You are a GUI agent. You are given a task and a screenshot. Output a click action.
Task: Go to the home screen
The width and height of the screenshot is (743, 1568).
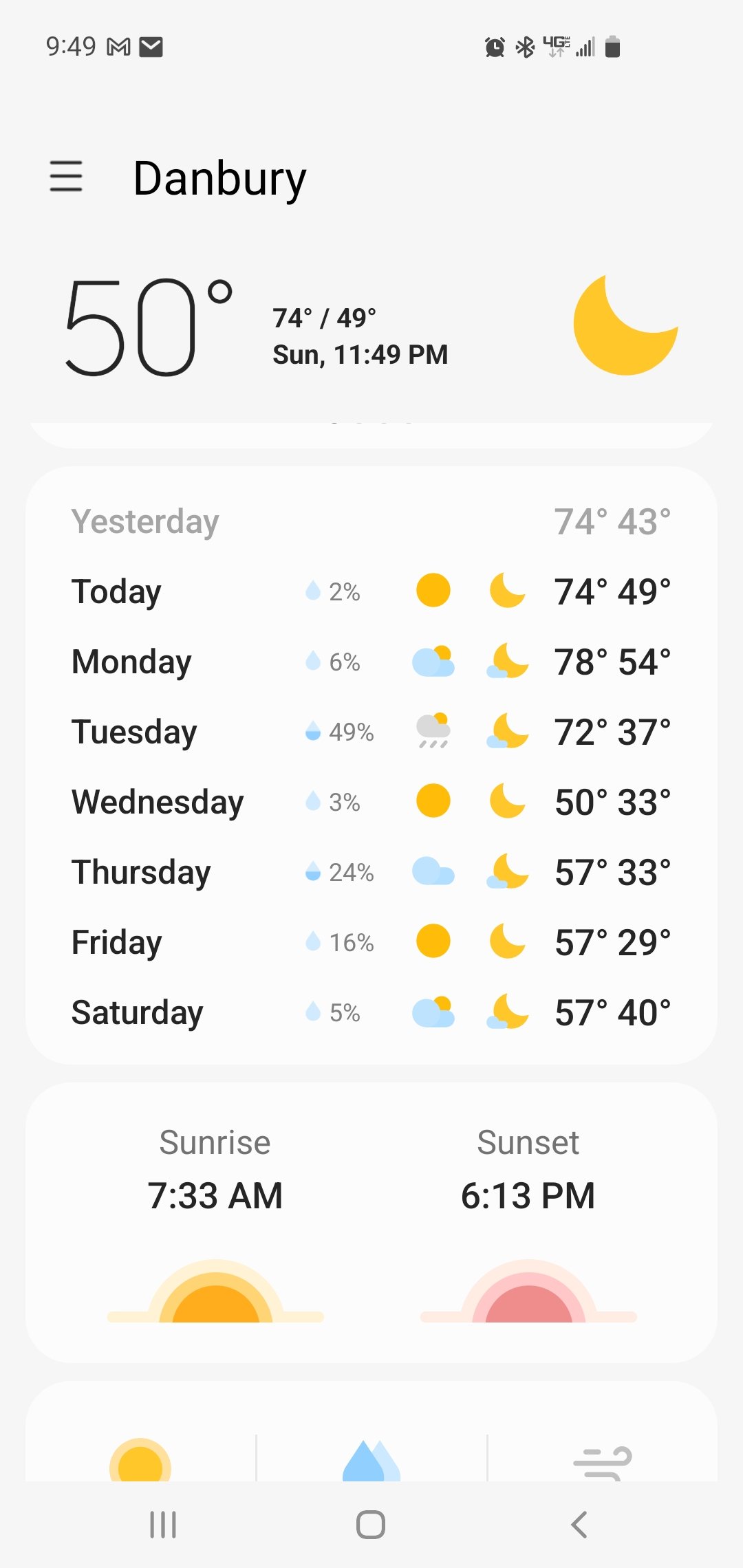pos(371,1525)
